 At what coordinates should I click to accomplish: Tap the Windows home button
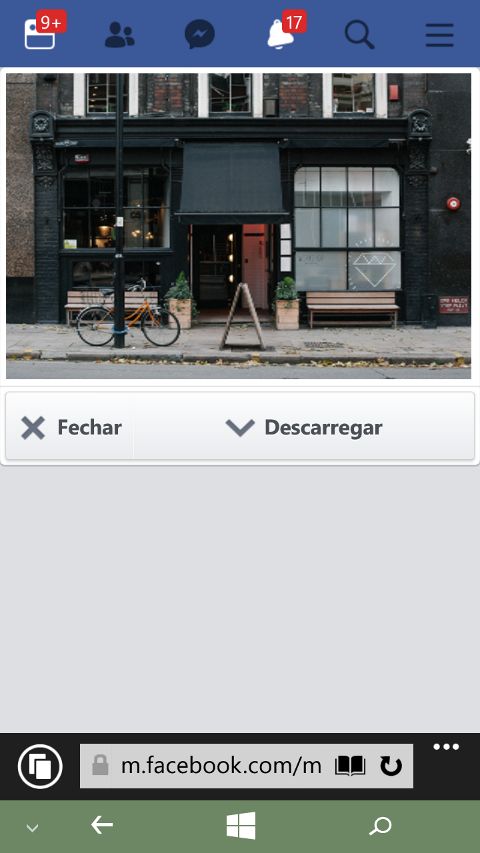point(241,825)
